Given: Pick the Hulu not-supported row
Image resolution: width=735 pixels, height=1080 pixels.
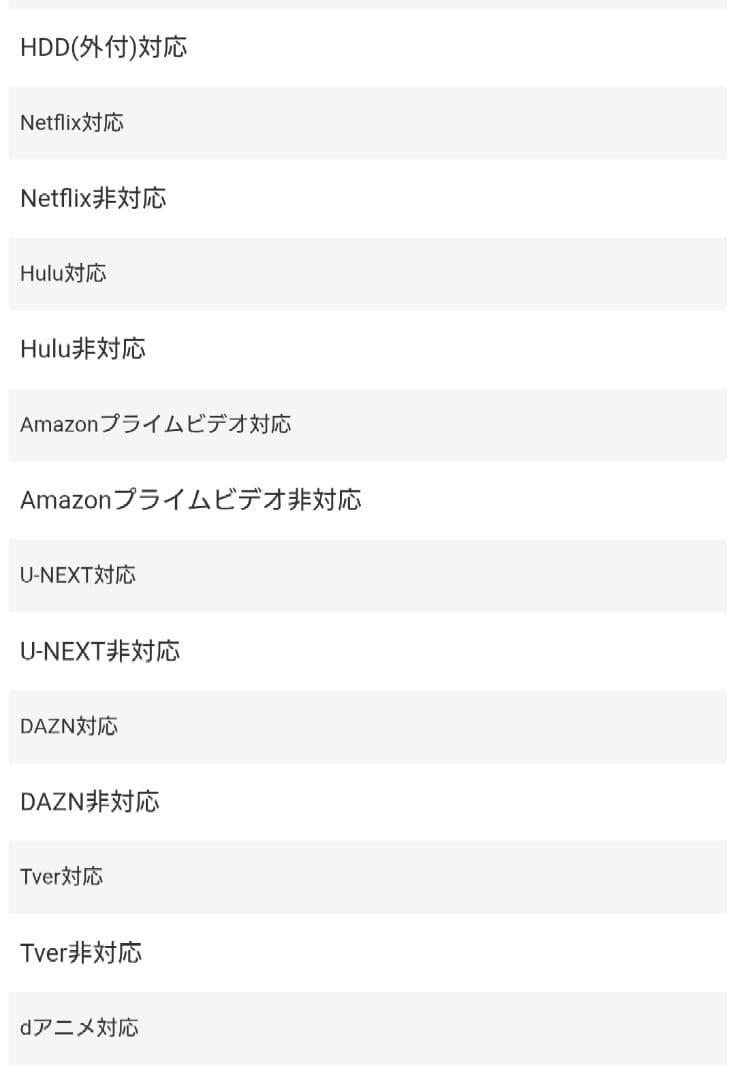Looking at the screenshot, I should click(x=84, y=349).
